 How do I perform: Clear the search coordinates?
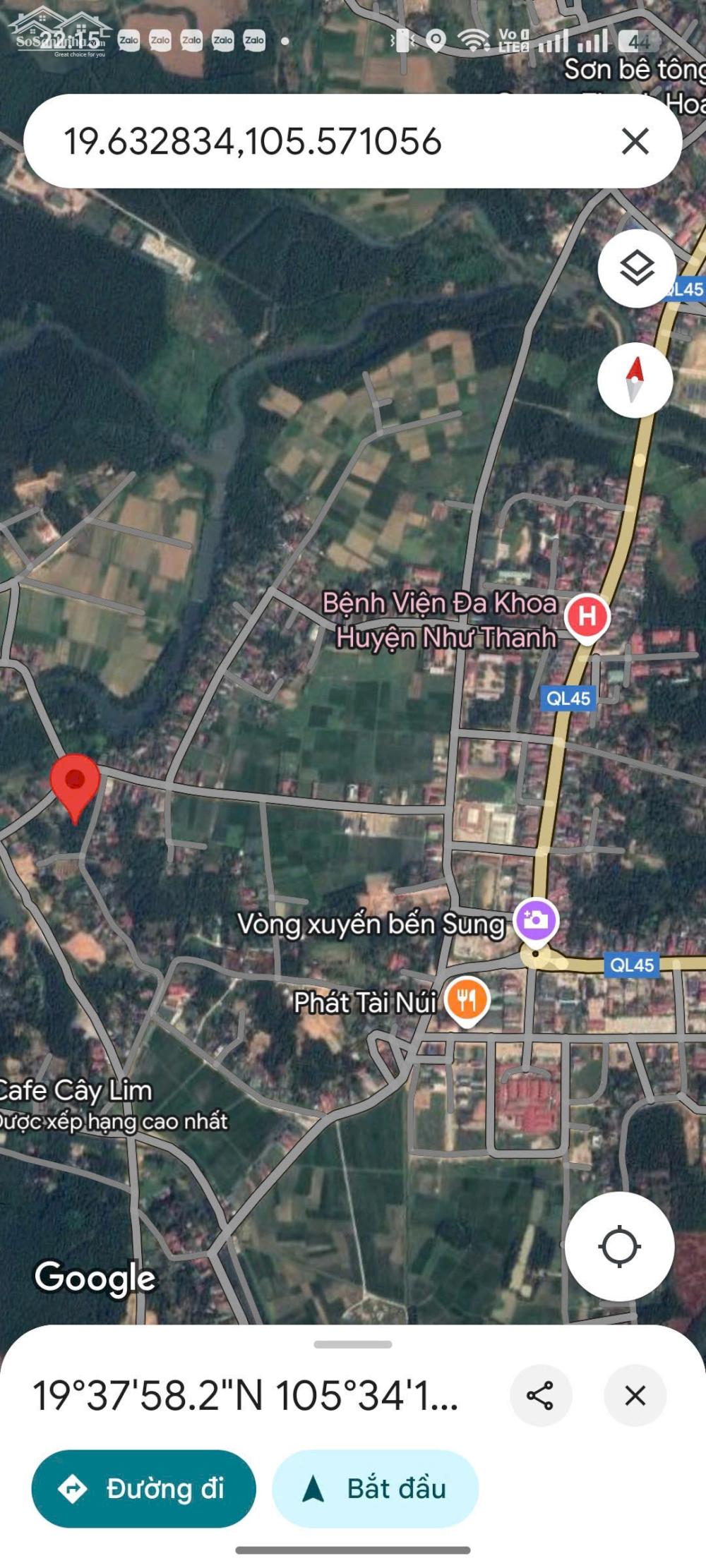pos(635,141)
